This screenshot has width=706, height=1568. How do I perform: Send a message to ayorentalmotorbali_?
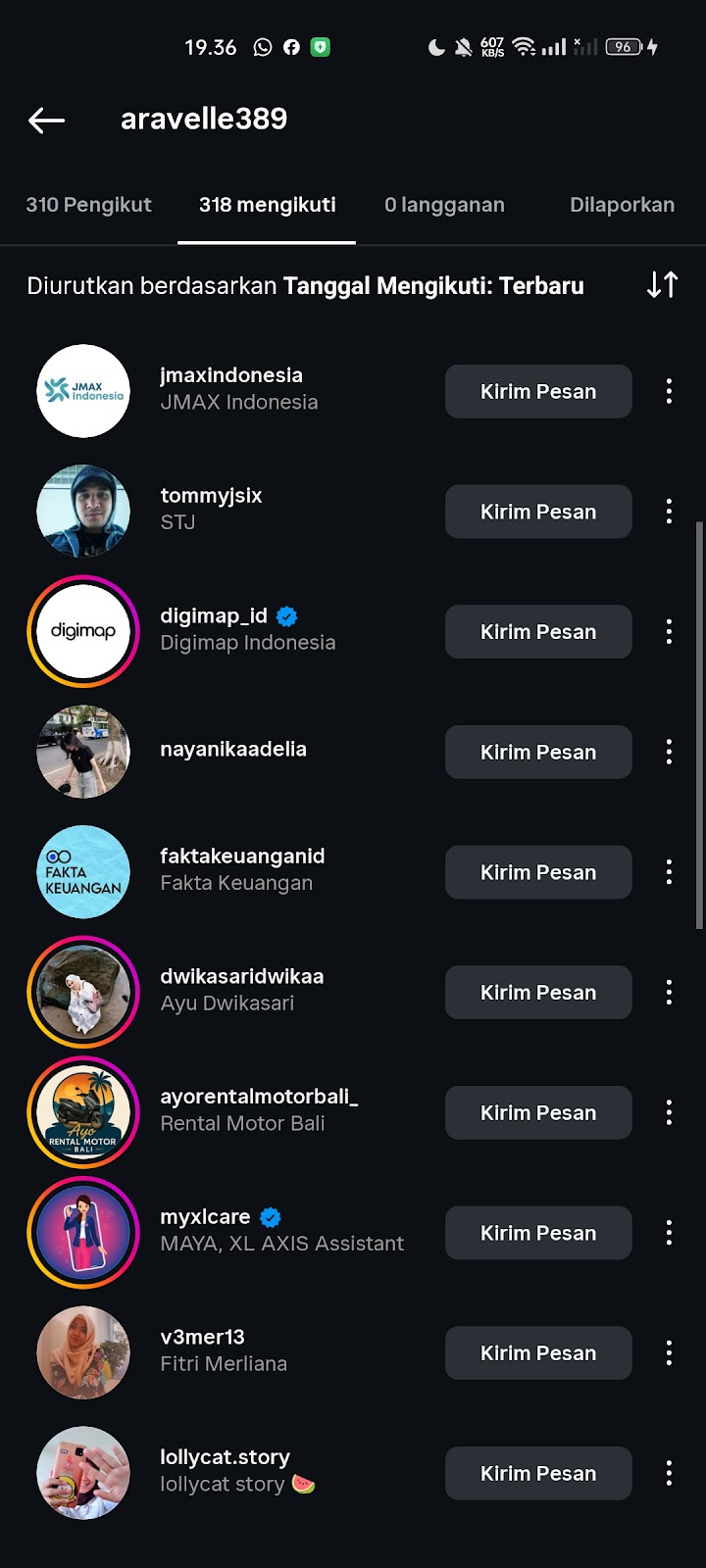(538, 1112)
